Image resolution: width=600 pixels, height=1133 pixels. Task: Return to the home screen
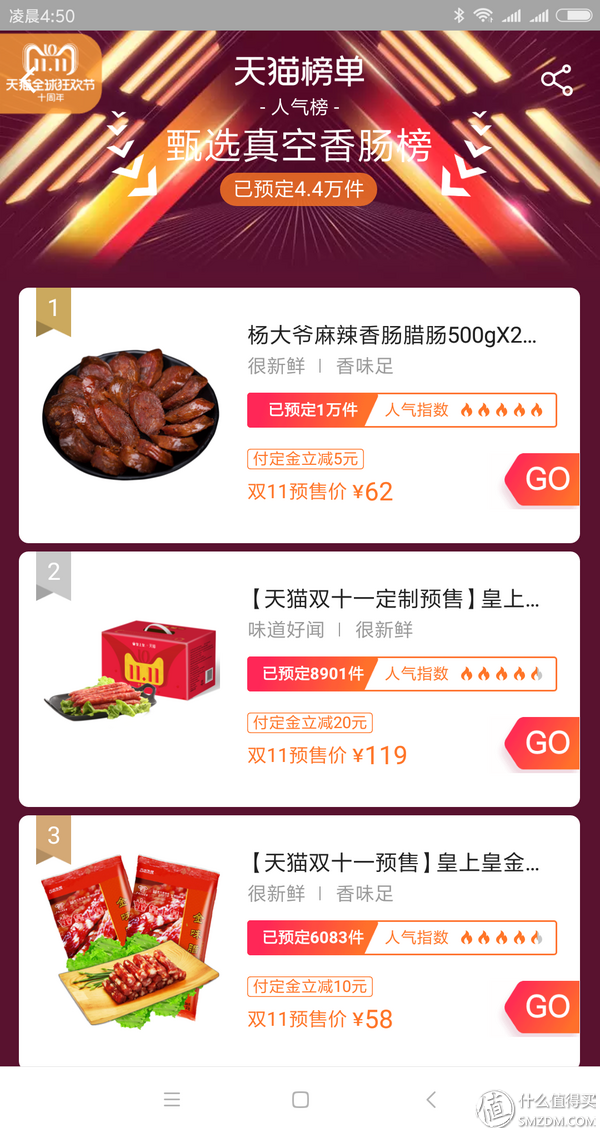(x=300, y=1100)
